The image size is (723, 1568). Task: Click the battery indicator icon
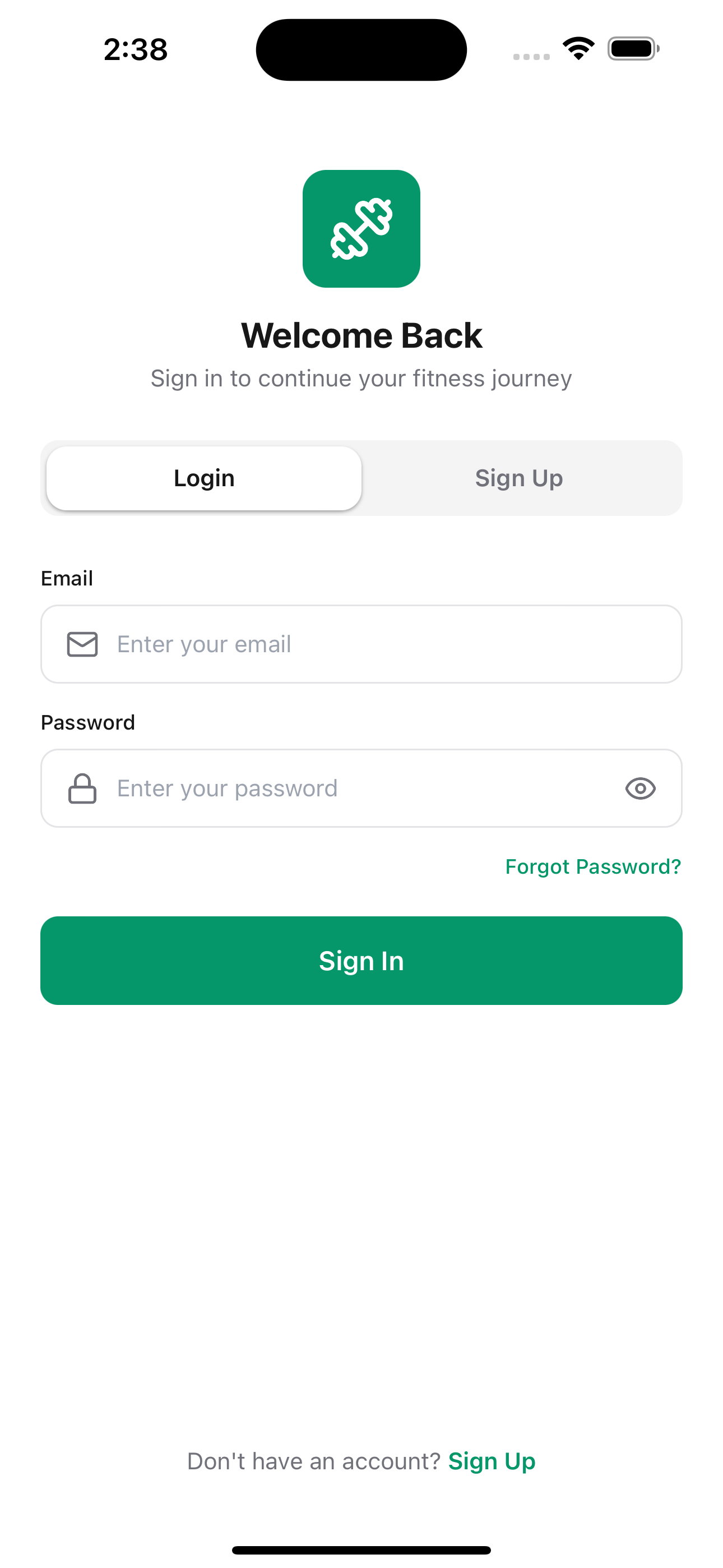(633, 49)
